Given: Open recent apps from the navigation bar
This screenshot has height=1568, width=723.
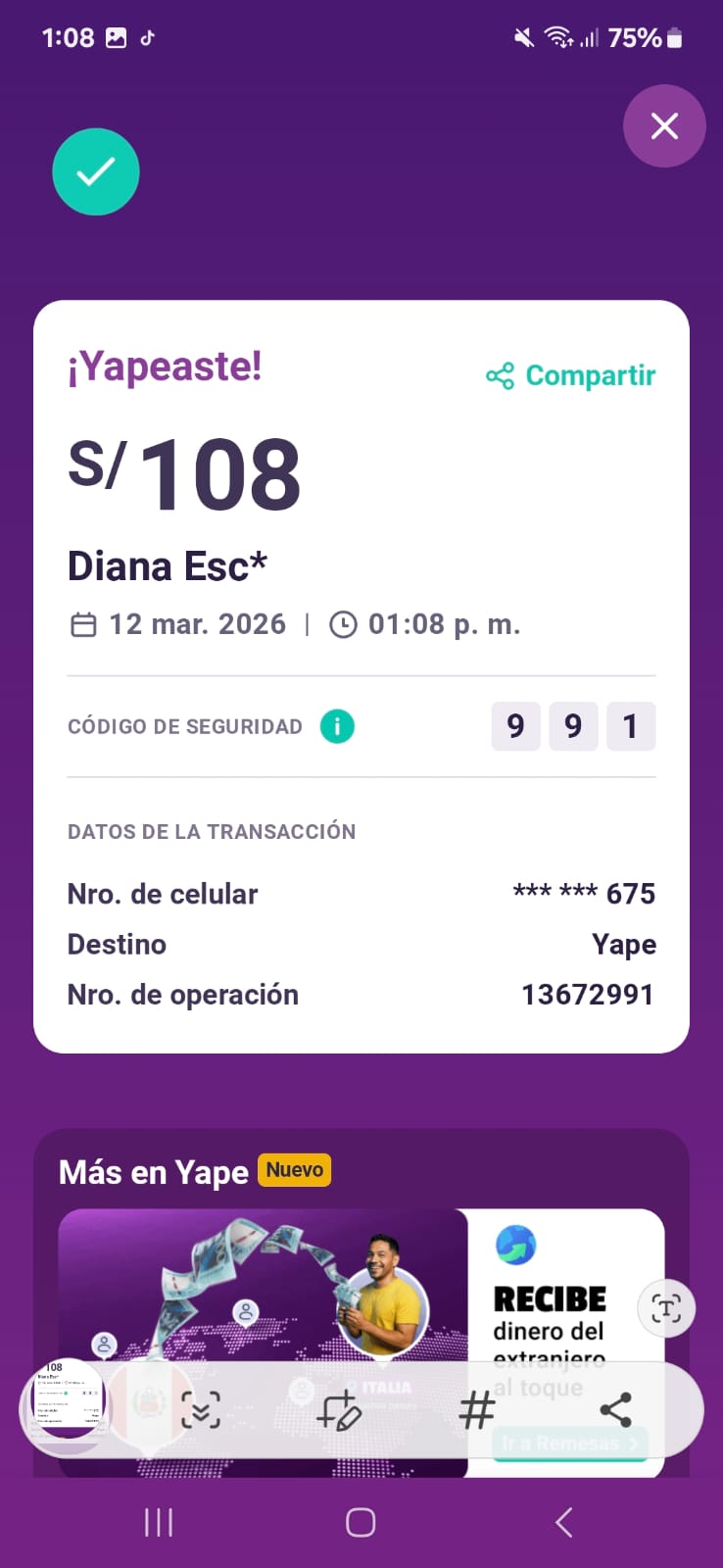Looking at the screenshot, I should point(159,1522).
